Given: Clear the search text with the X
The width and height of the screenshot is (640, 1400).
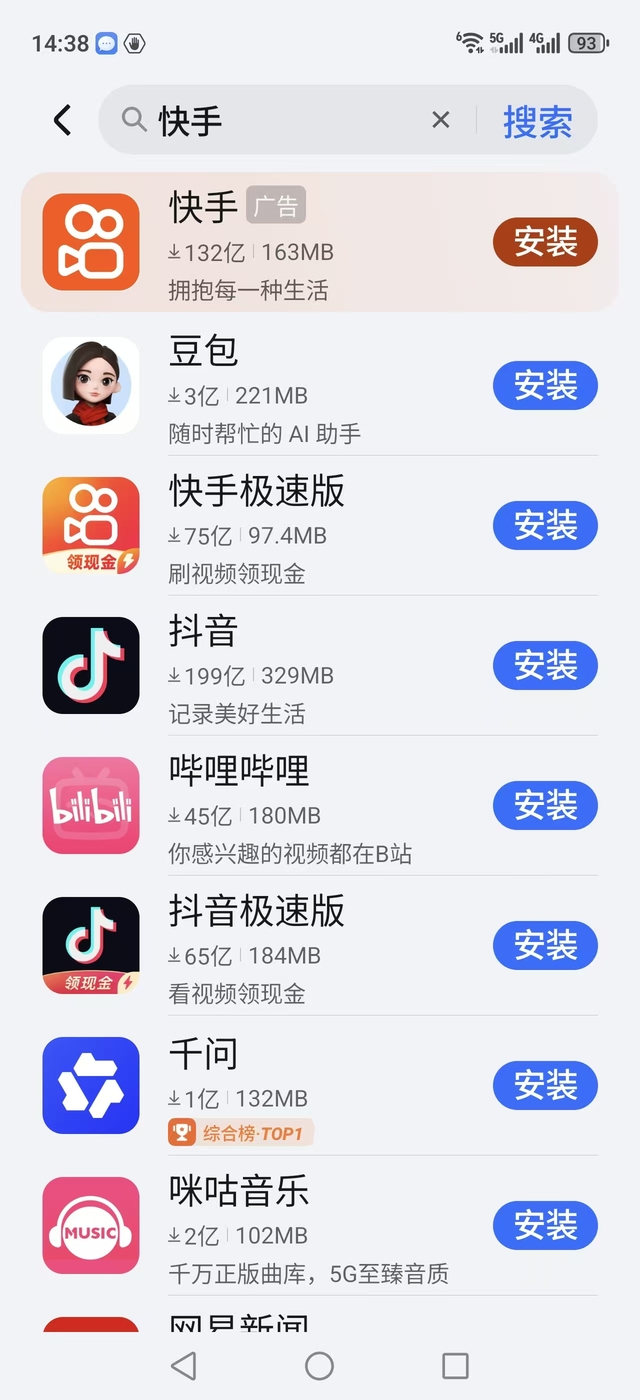Looking at the screenshot, I should [x=440, y=121].
